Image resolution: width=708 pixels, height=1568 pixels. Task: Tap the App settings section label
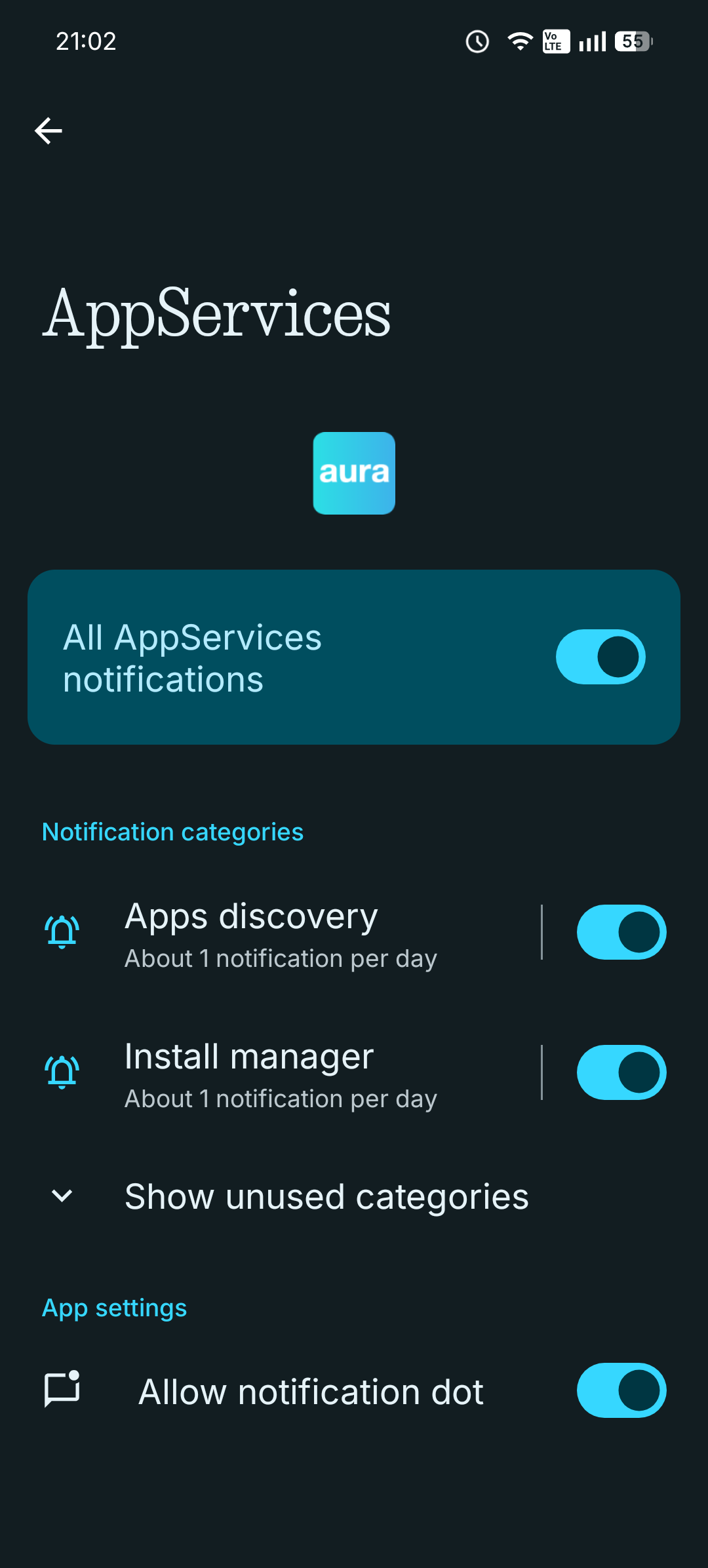point(114,1307)
